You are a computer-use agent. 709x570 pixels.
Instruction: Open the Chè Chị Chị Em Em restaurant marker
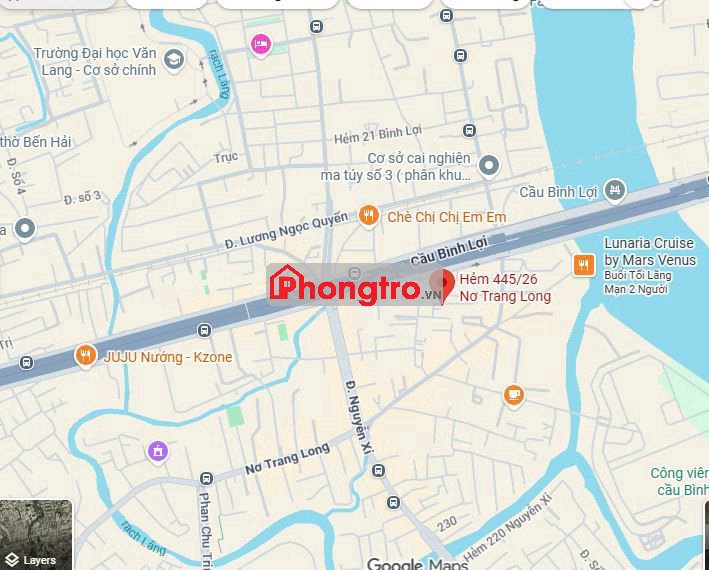click(x=369, y=216)
